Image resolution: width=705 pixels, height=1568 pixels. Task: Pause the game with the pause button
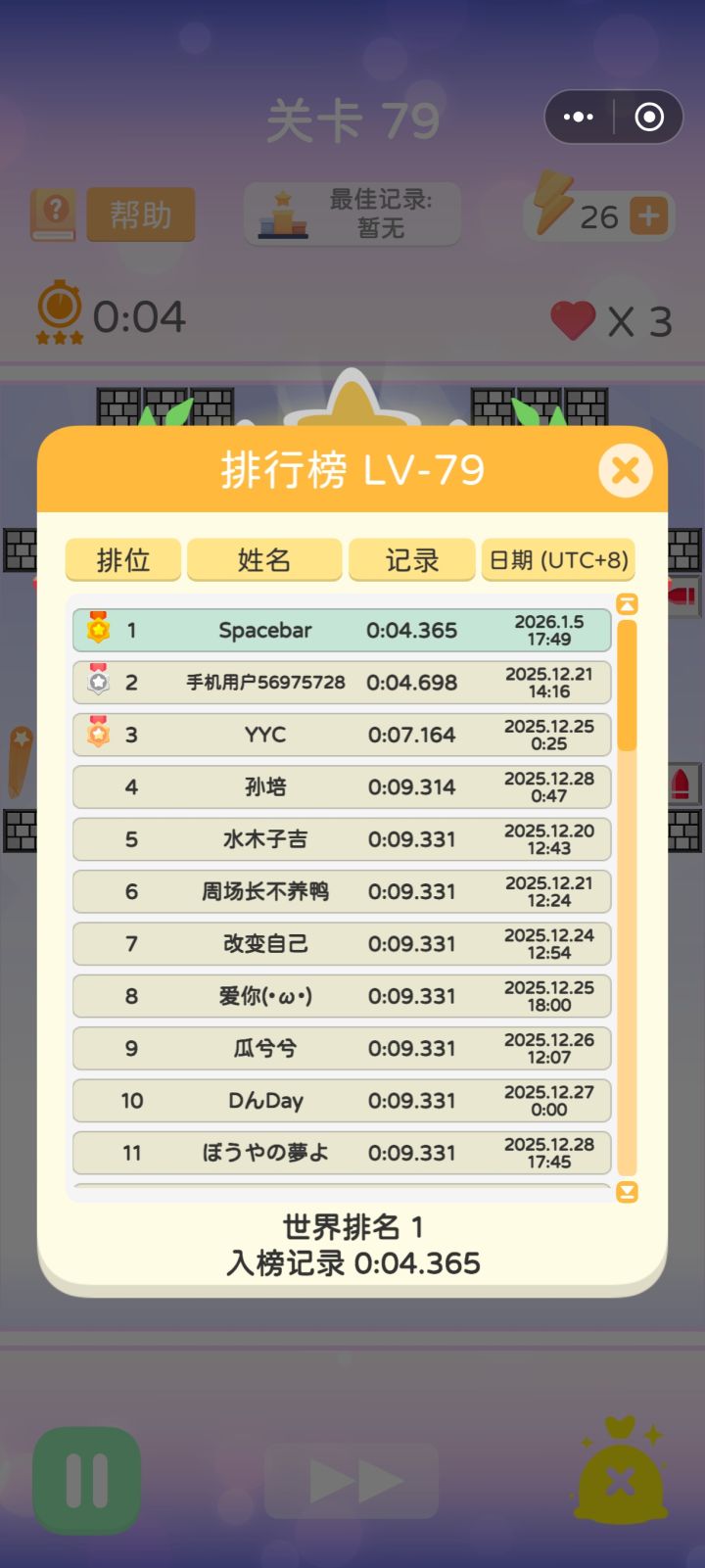85,1479
